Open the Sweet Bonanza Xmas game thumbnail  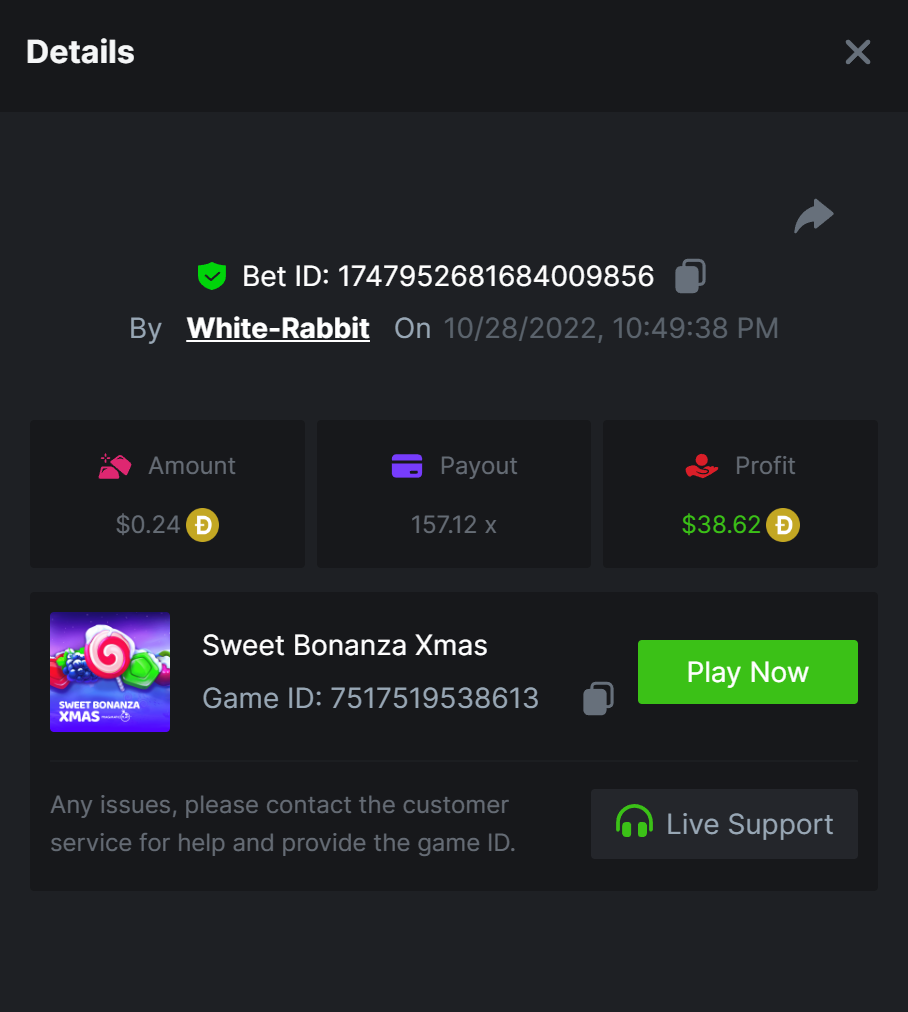tap(110, 672)
